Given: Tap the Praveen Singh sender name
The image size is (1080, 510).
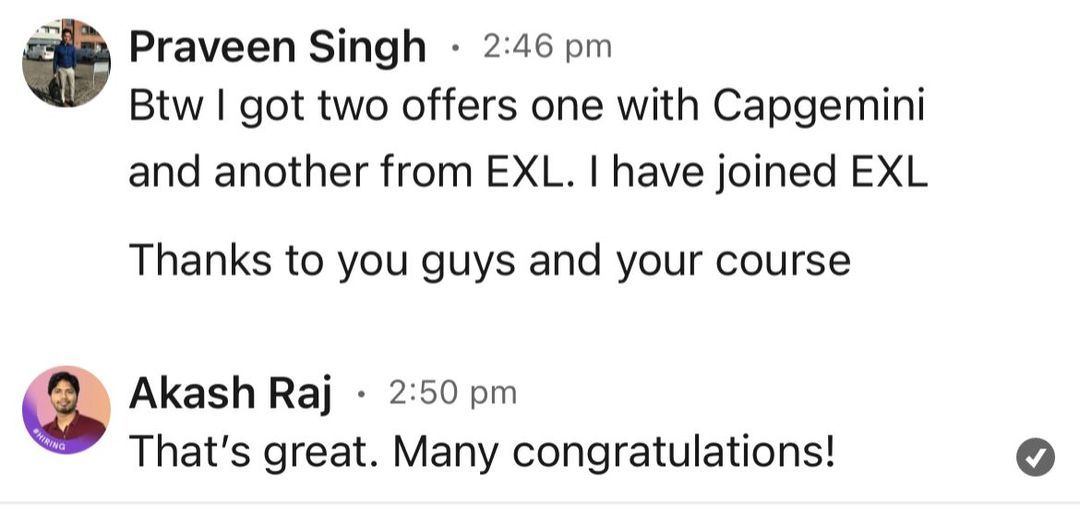Looking at the screenshot, I should tap(277, 47).
